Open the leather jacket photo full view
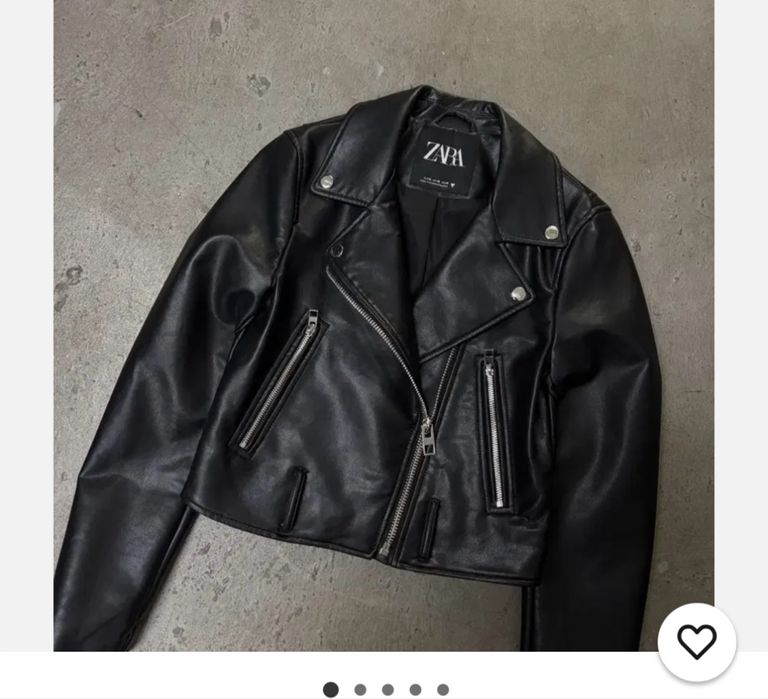 (384, 330)
